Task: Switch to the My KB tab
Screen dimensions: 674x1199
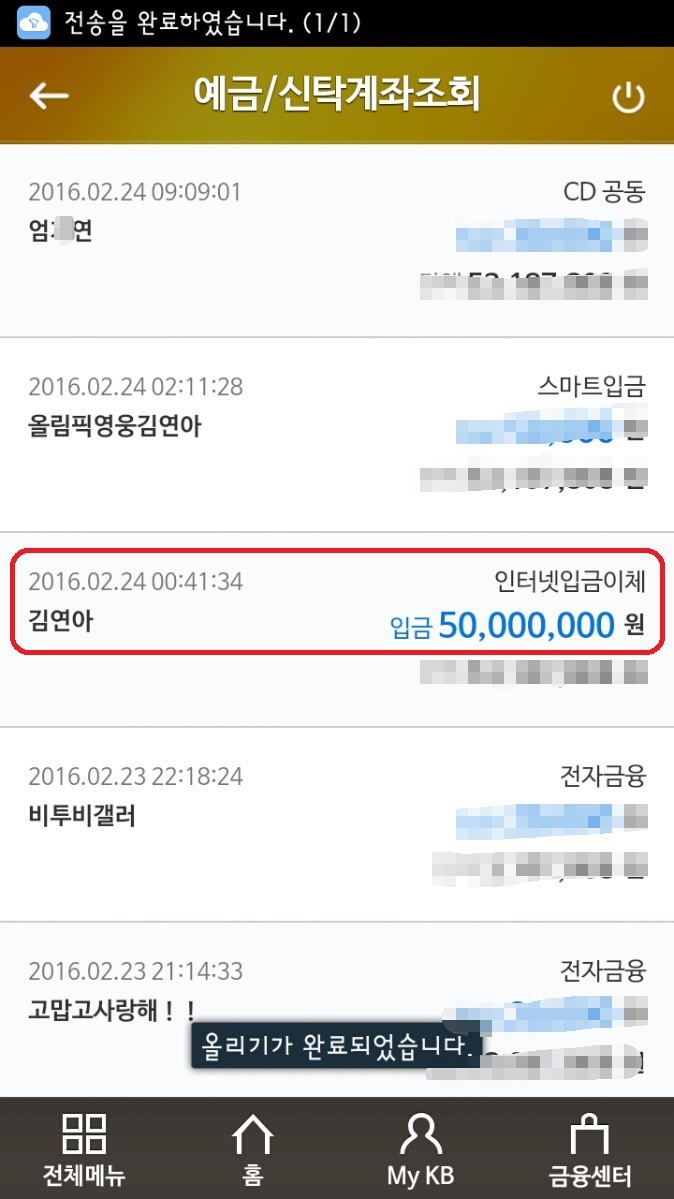Action: (420, 1148)
